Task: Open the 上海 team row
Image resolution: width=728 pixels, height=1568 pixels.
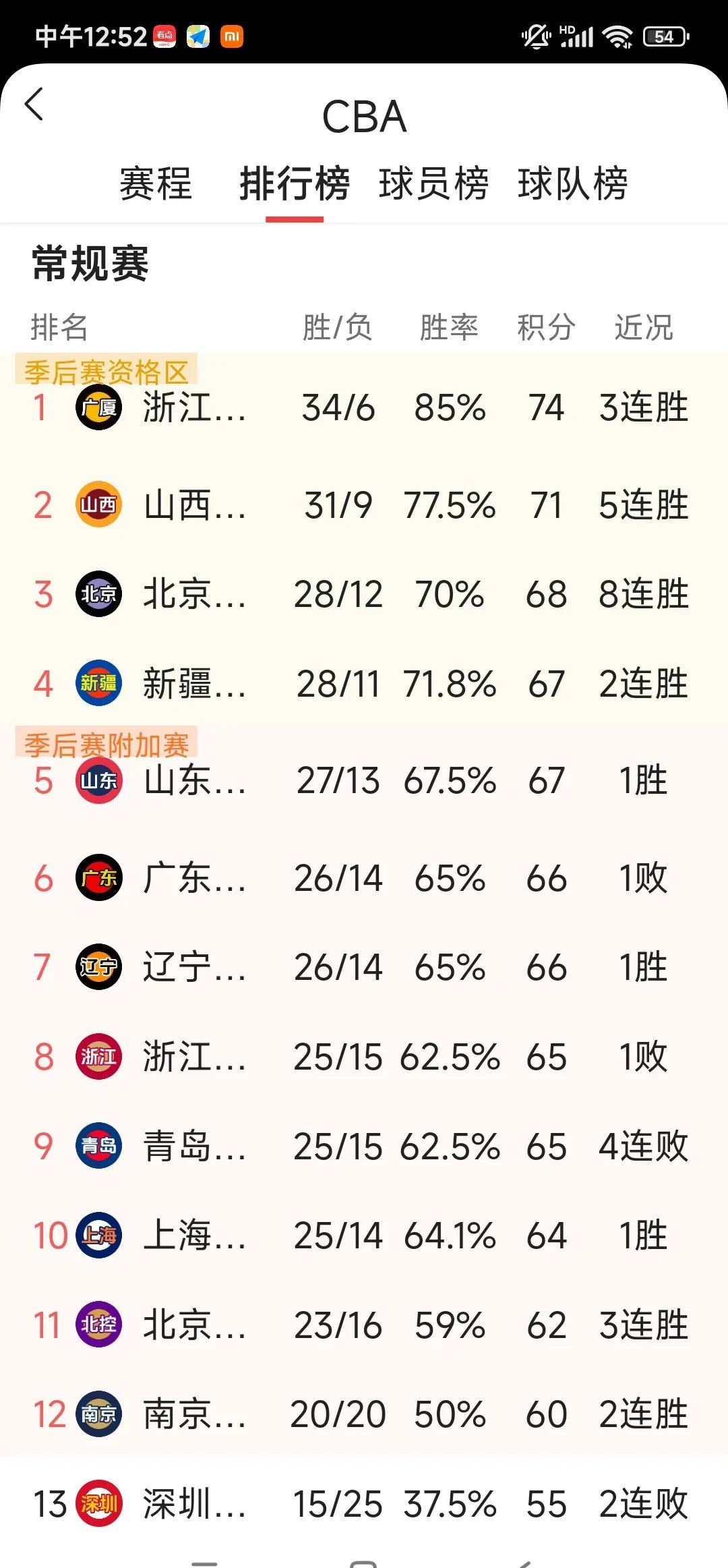Action: pos(194,1236)
